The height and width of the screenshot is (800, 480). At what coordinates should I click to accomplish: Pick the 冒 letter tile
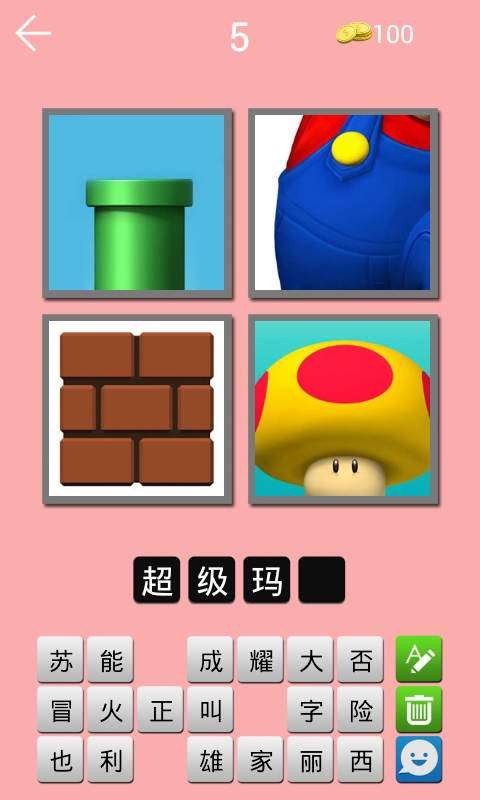[x=60, y=709]
